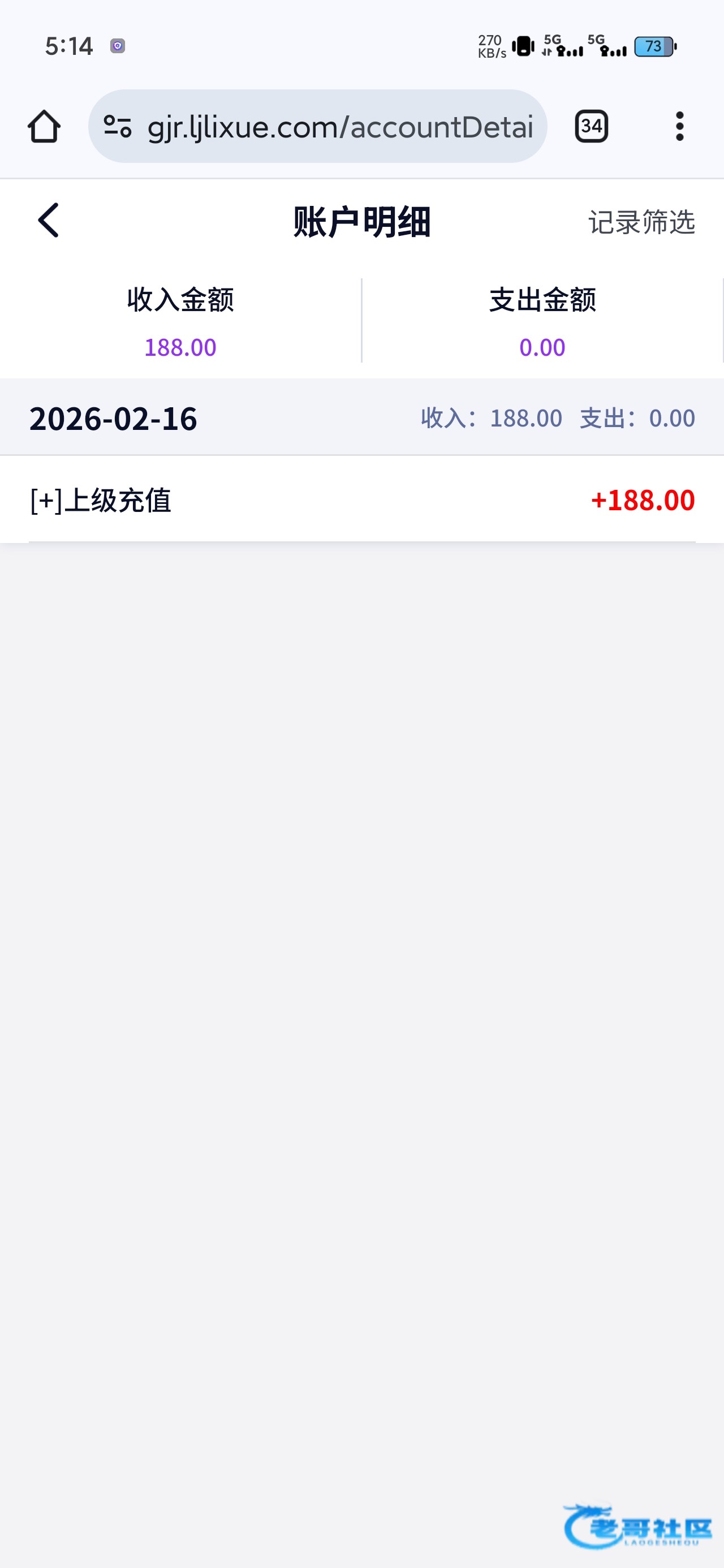Open 记录筛选 record filter
724x1568 pixels.
(x=641, y=222)
